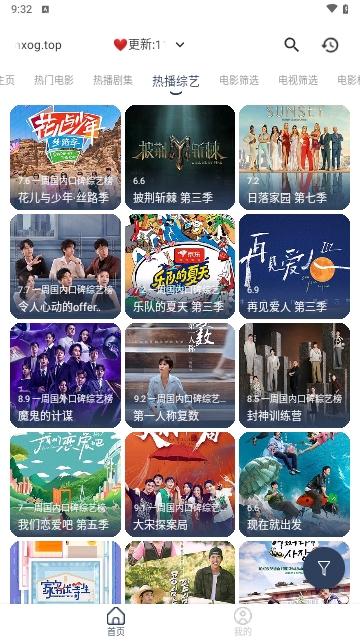Open 日落家园 第七季 card

(295, 157)
